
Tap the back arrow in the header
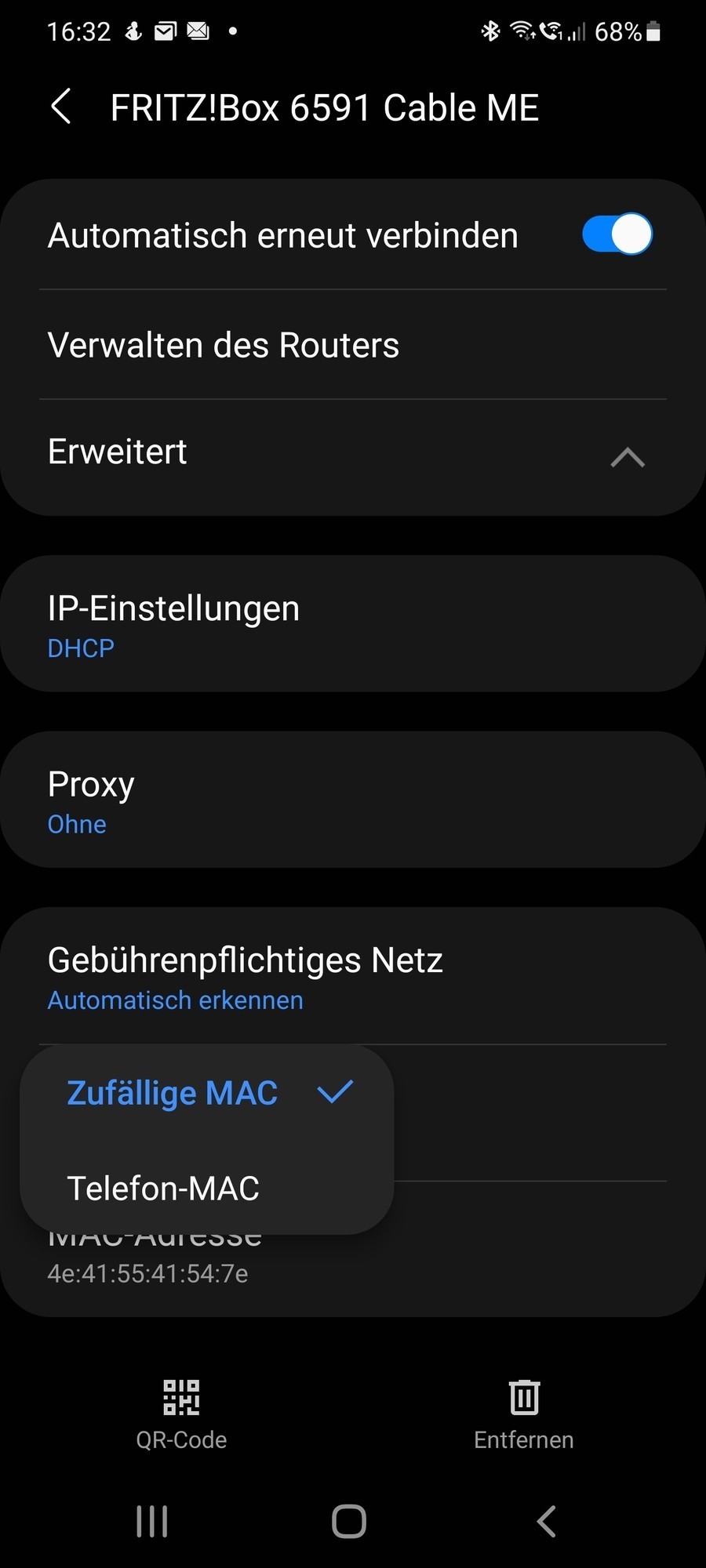tap(61, 107)
